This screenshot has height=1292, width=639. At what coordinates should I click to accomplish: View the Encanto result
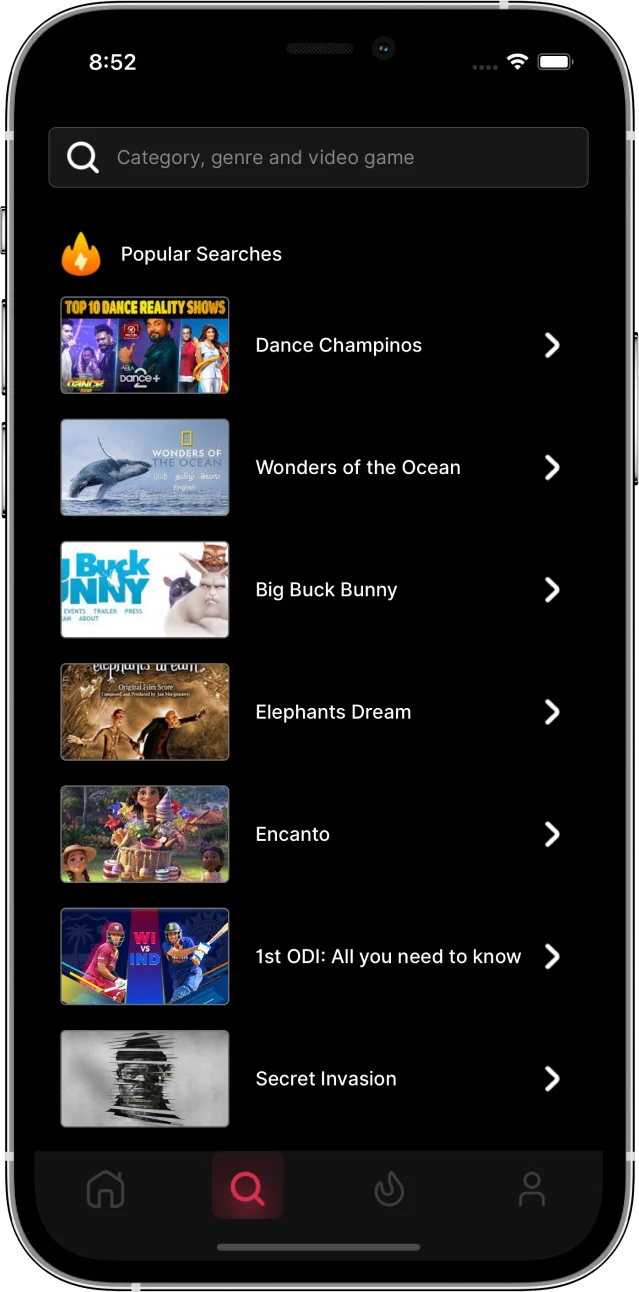coord(292,834)
